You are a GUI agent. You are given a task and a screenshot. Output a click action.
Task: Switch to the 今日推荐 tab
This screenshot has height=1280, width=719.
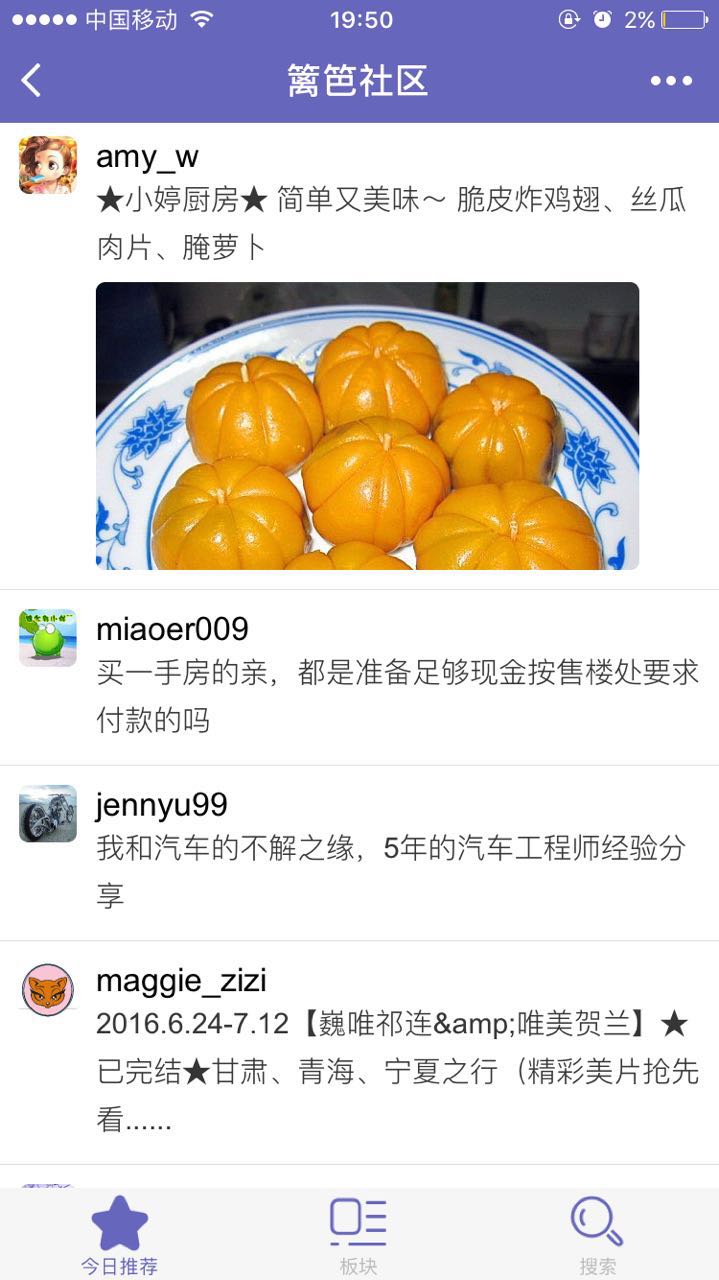coord(119,1235)
